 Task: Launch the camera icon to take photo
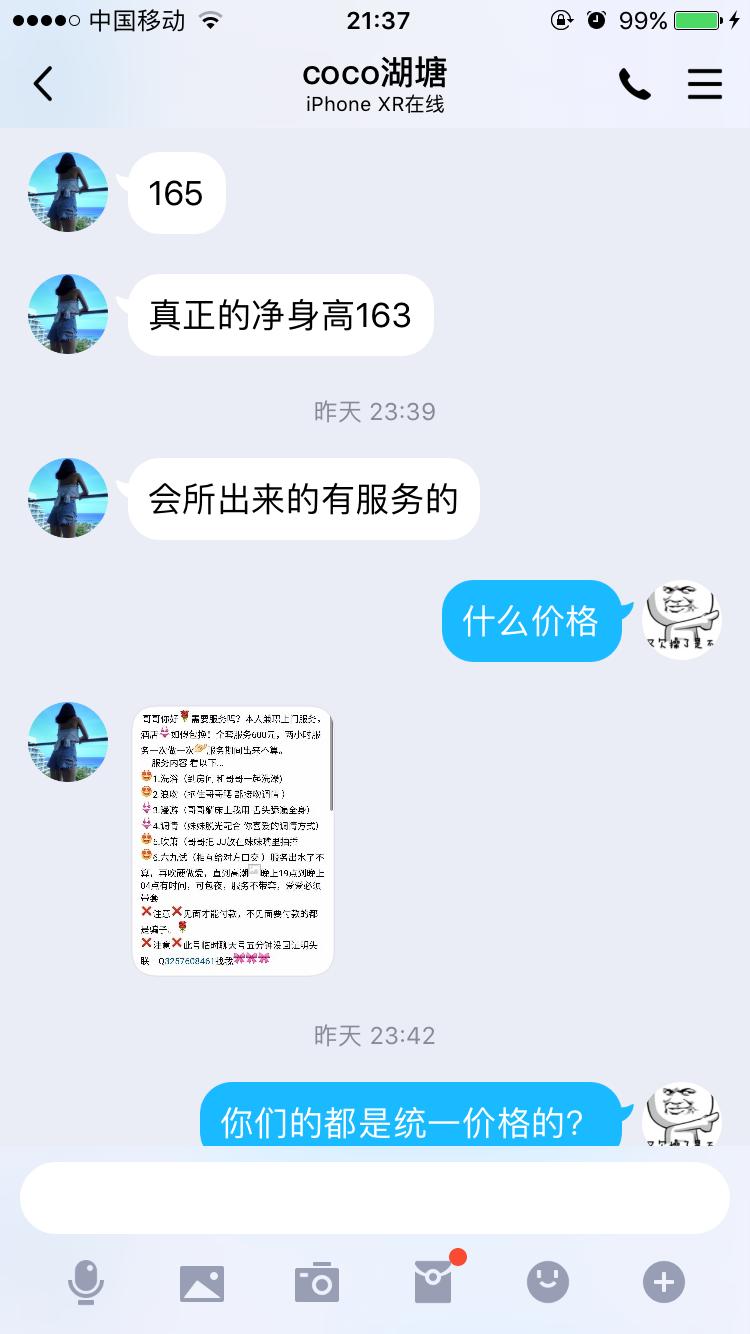[316, 1281]
